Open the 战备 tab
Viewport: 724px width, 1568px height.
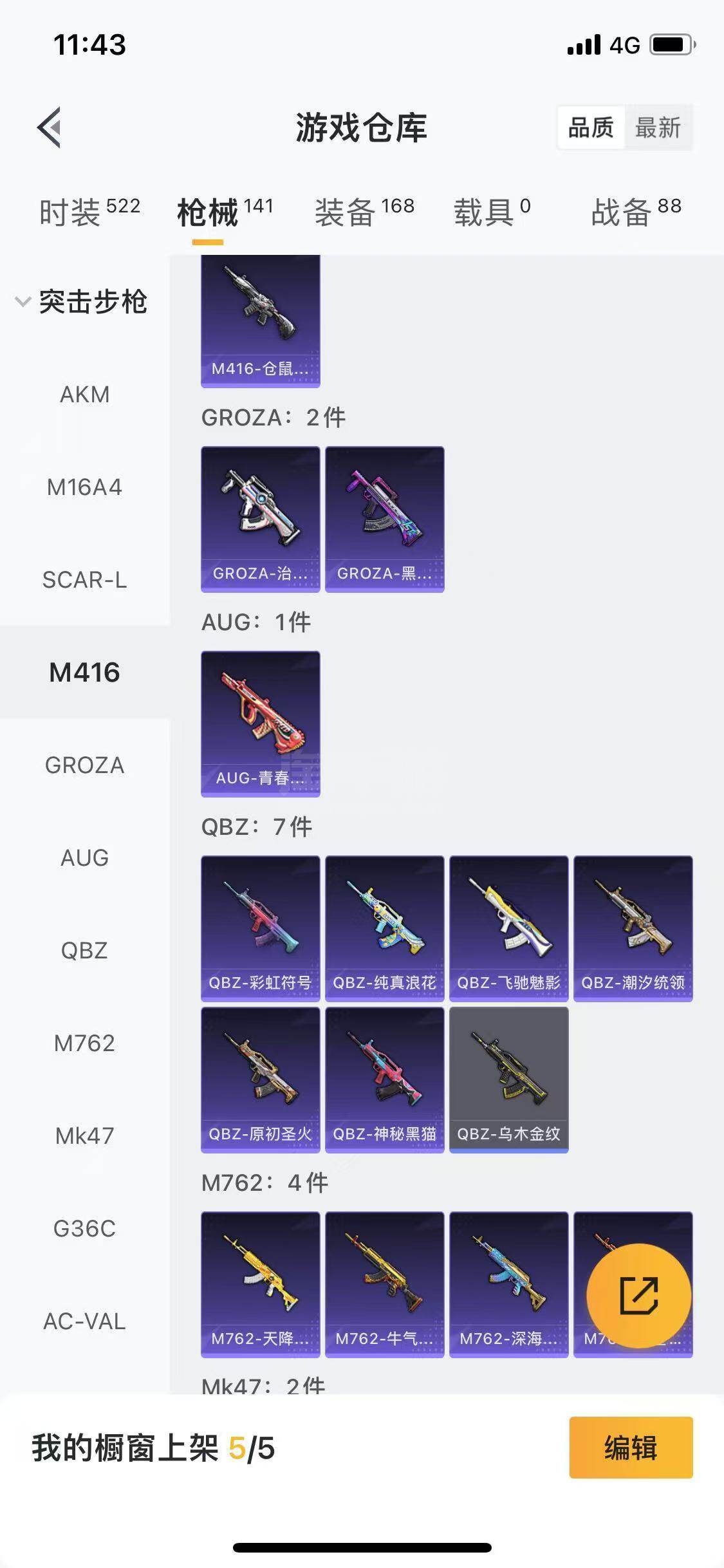click(x=636, y=212)
